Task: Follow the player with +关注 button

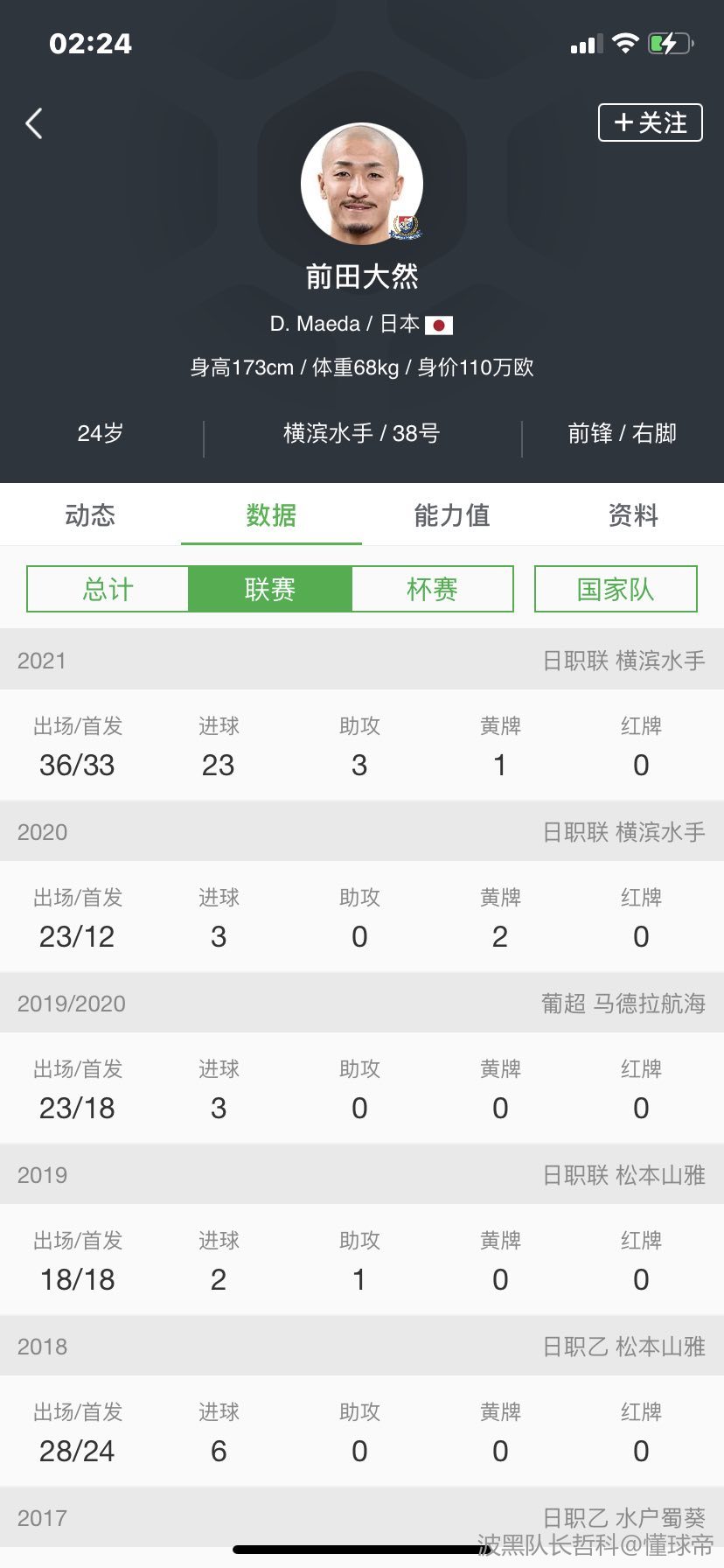Action: click(x=650, y=122)
